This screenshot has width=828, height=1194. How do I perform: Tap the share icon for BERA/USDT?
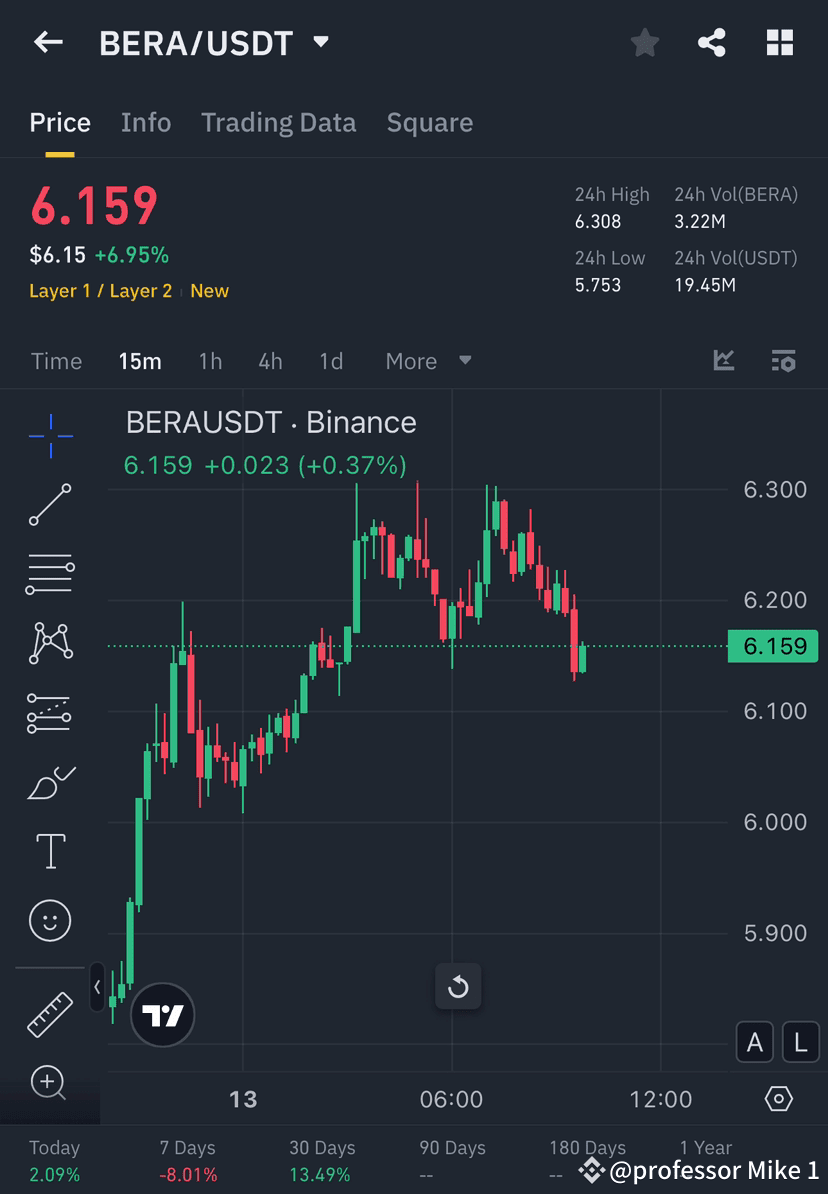(x=712, y=42)
